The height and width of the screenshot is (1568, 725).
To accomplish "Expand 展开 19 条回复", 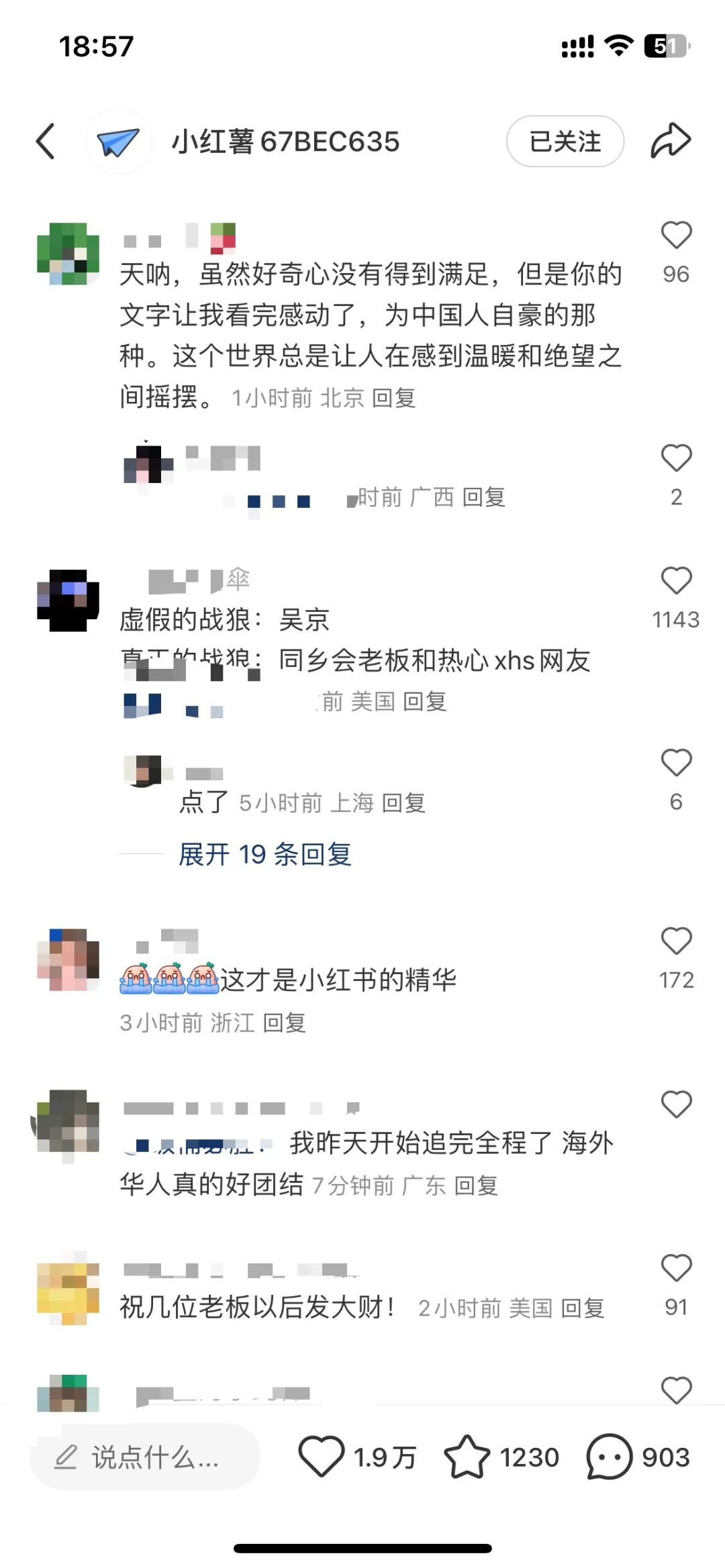I will 264,855.
